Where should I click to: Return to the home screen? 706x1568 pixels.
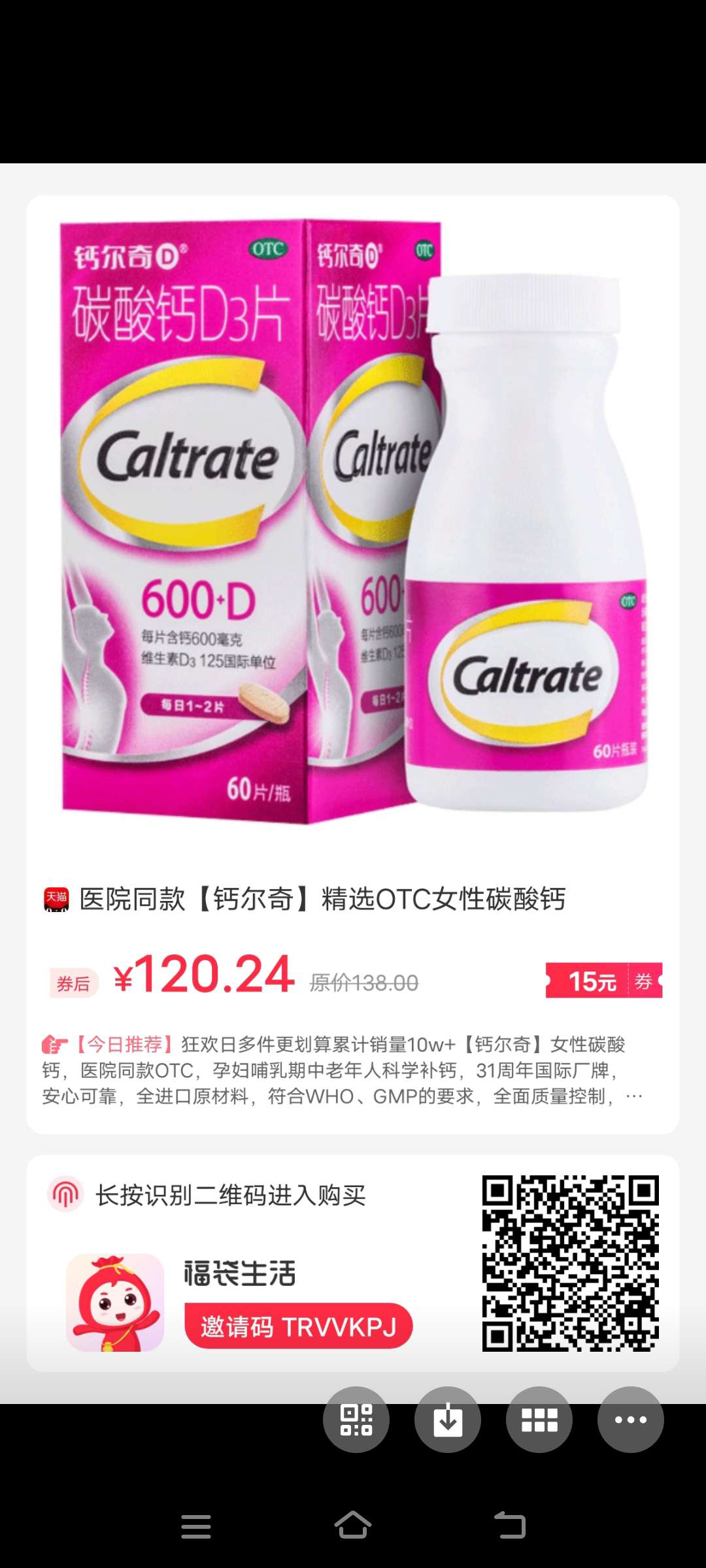[353, 1526]
